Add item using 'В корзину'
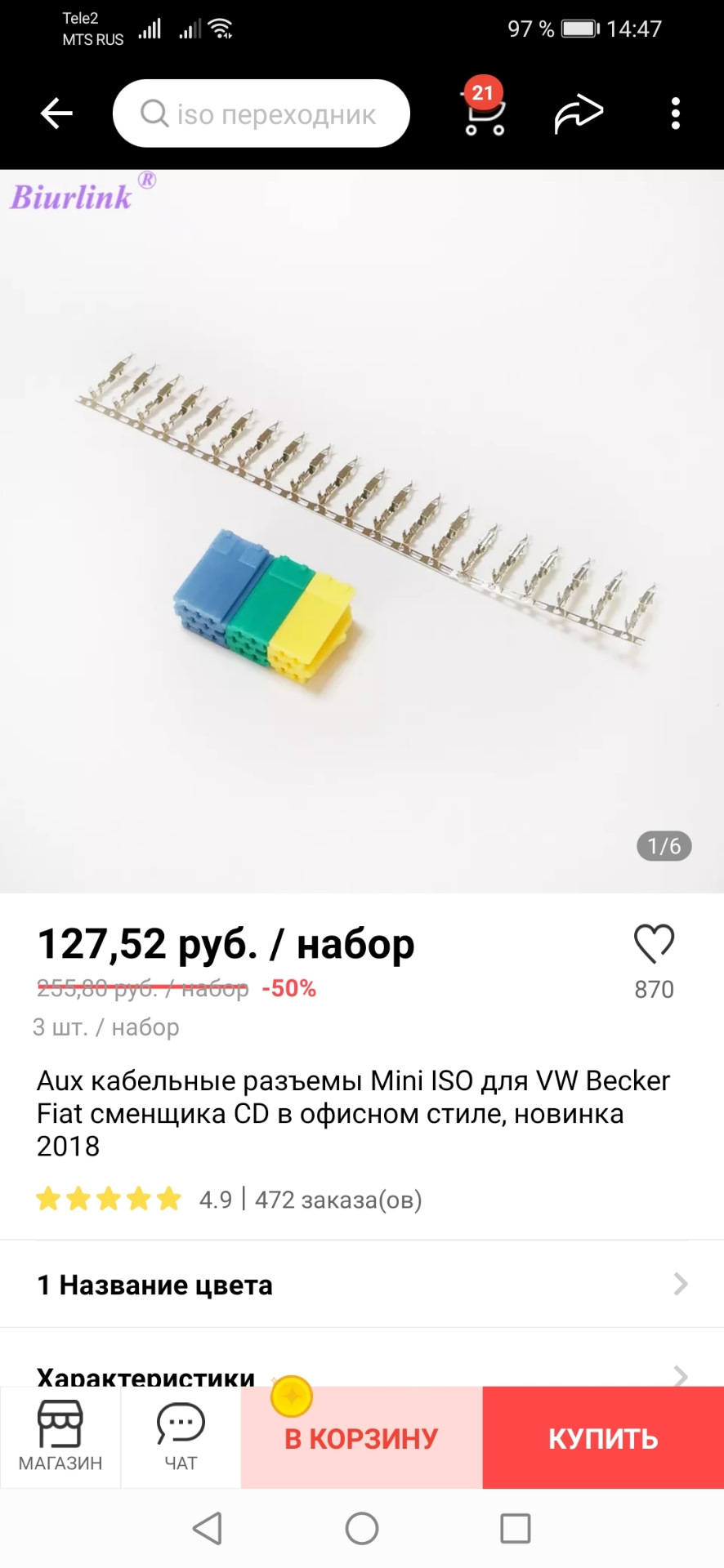The width and height of the screenshot is (724, 1568). [x=361, y=1438]
